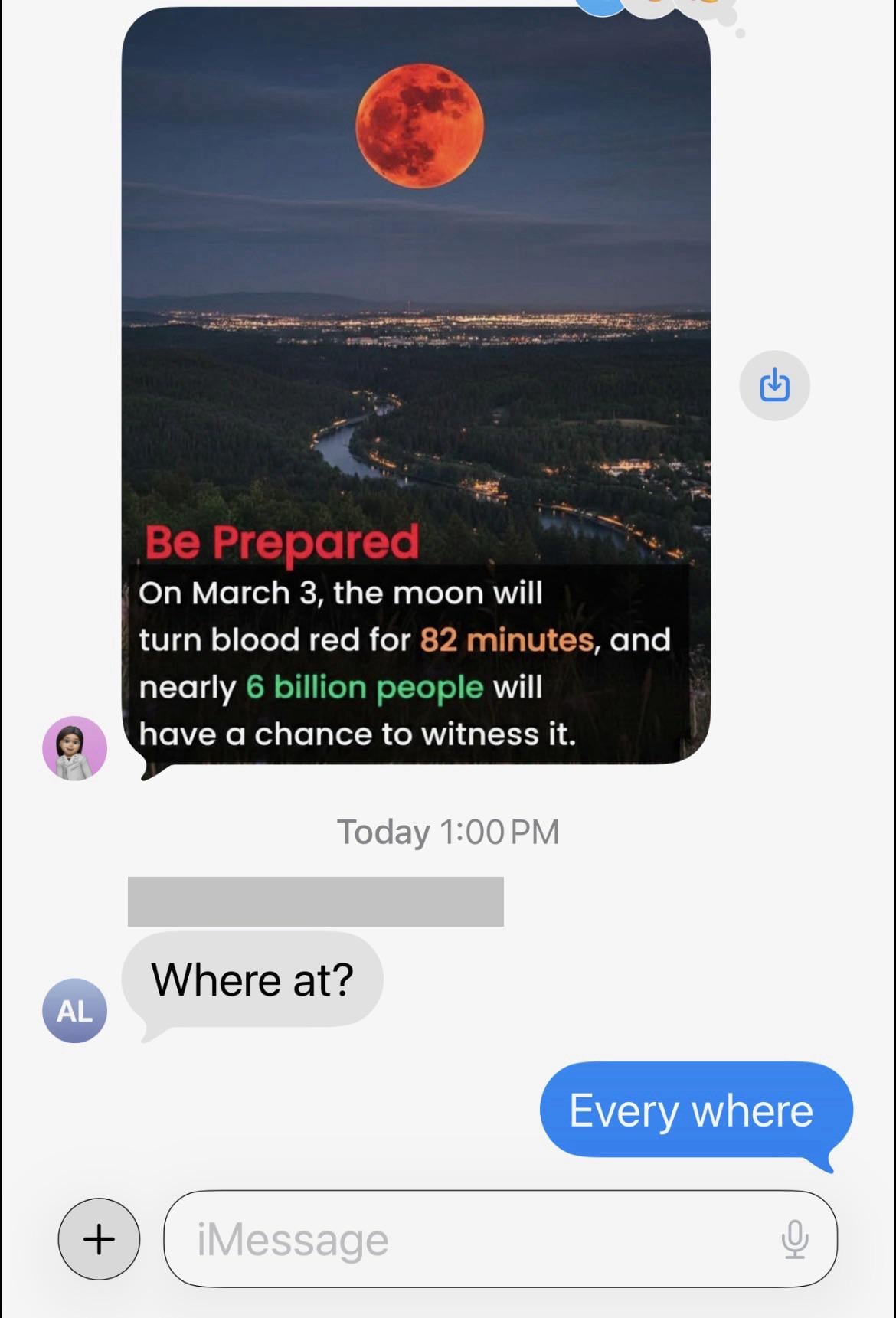This screenshot has height=1318, width=896.
Task: Save the image with the download icon
Action: [774, 385]
